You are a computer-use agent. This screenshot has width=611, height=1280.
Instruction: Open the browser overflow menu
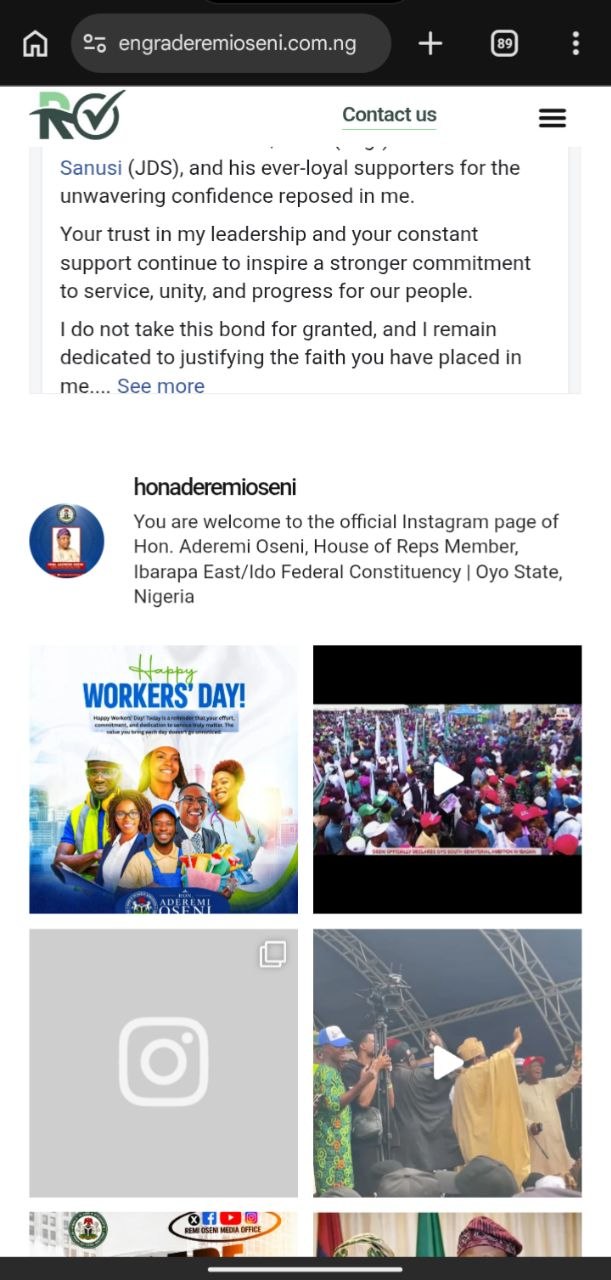575,43
